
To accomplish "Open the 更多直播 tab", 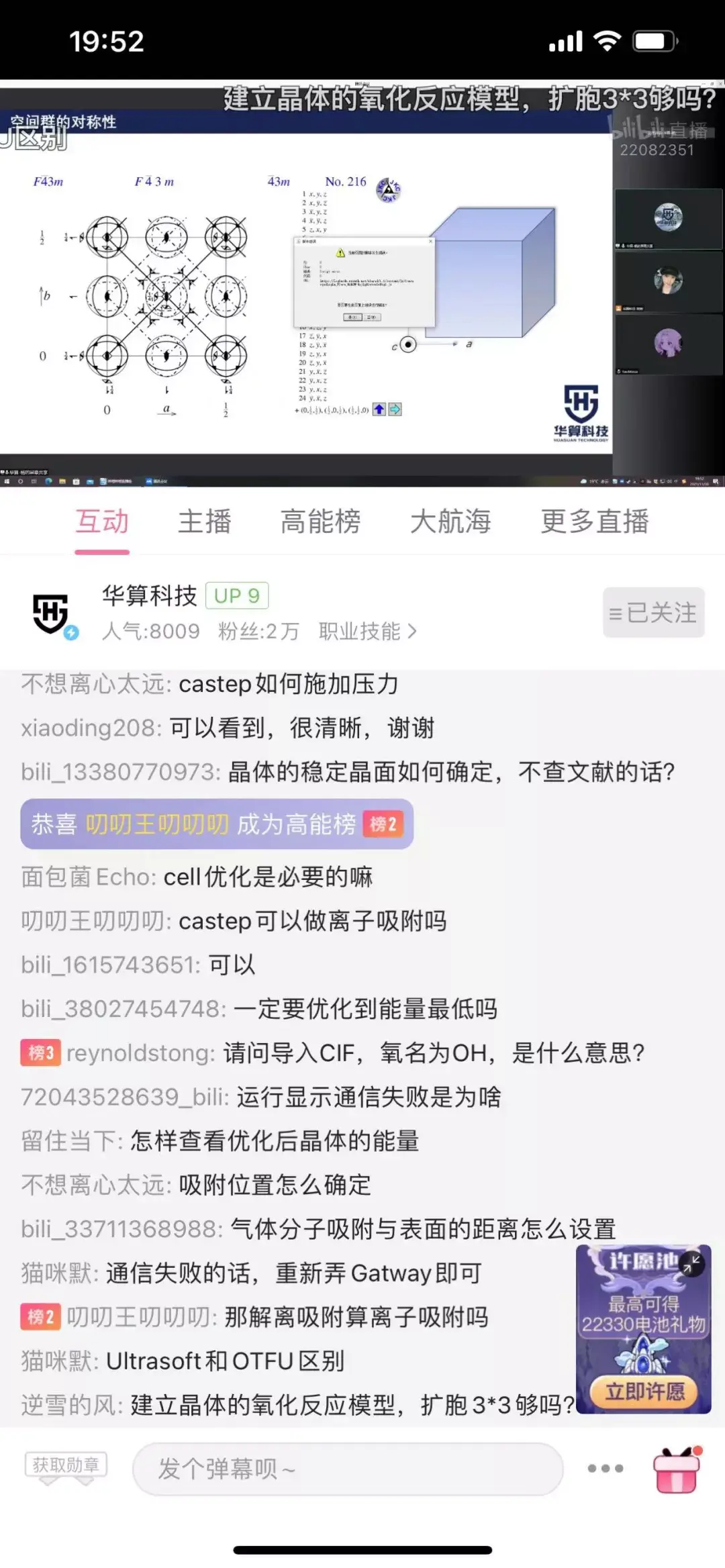I will click(x=595, y=522).
